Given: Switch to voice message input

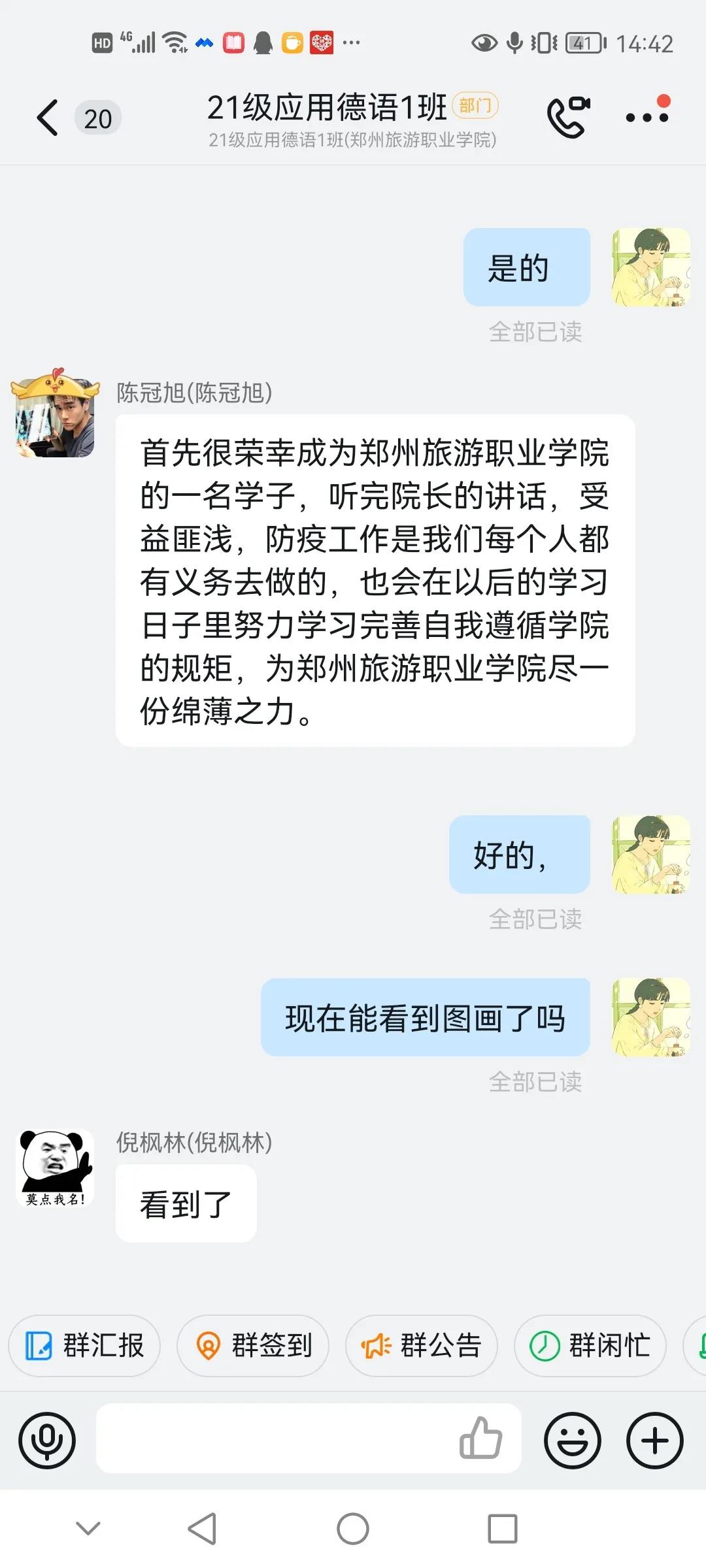Looking at the screenshot, I should [x=47, y=1440].
